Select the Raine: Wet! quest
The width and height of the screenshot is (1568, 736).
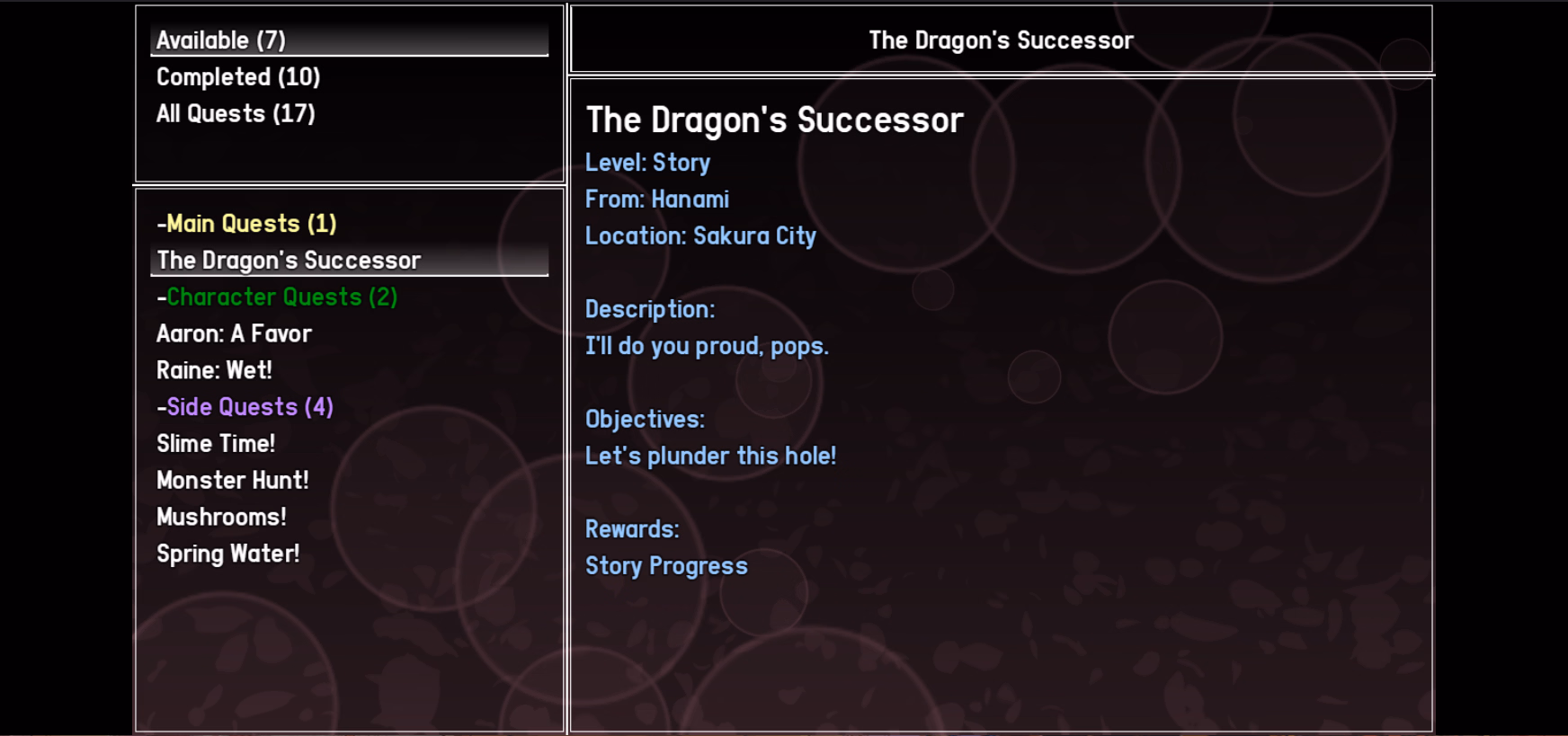[214, 370]
